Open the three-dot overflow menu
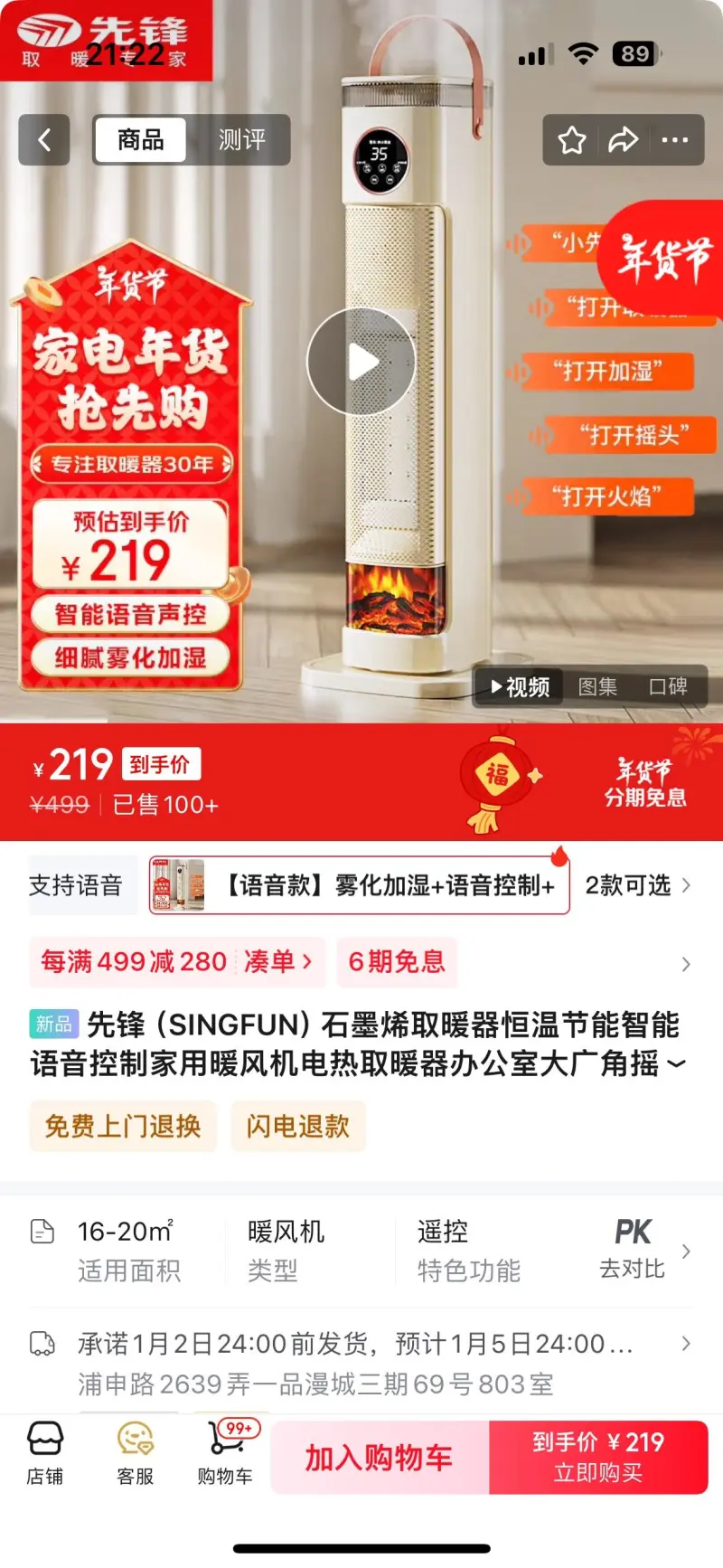The width and height of the screenshot is (723, 1568). coord(674,140)
